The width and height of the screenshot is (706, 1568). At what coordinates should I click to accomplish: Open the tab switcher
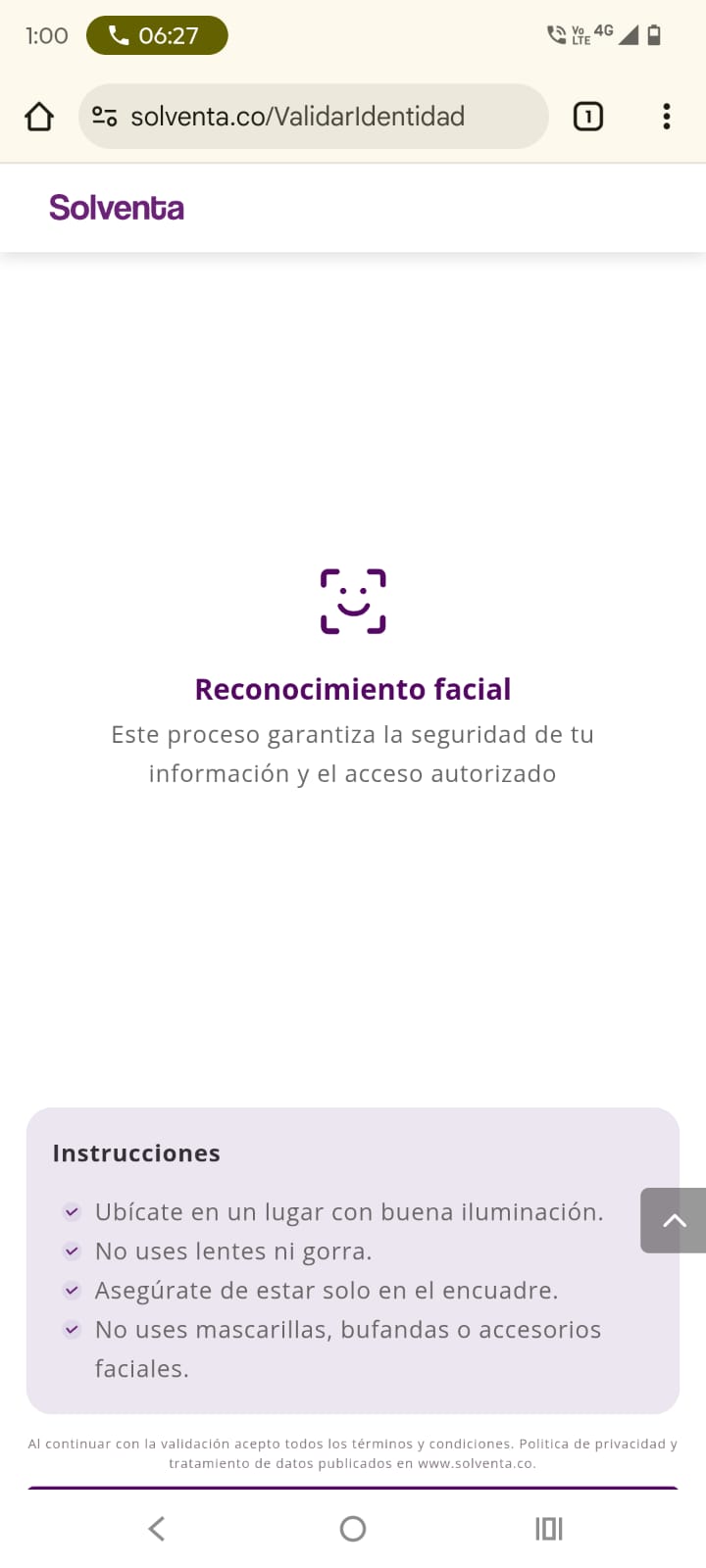pos(587,117)
